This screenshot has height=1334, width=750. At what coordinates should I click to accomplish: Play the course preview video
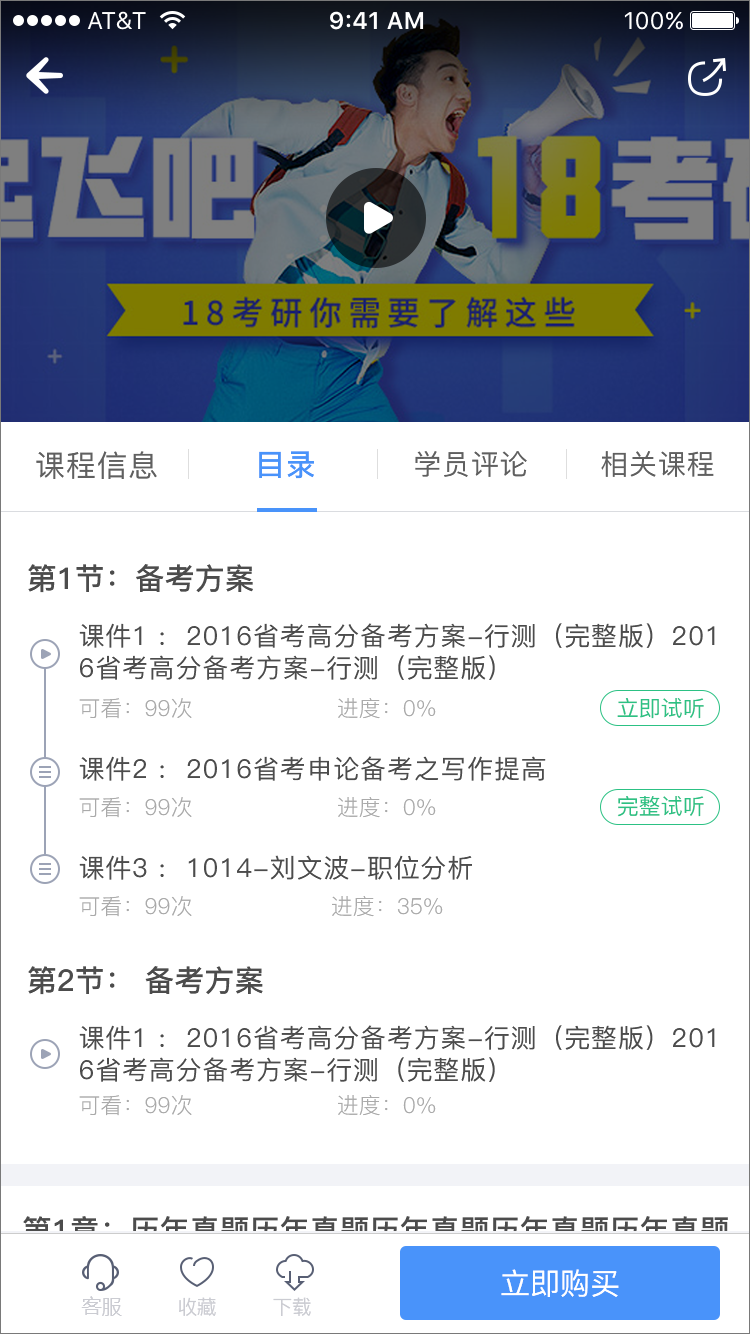click(376, 218)
